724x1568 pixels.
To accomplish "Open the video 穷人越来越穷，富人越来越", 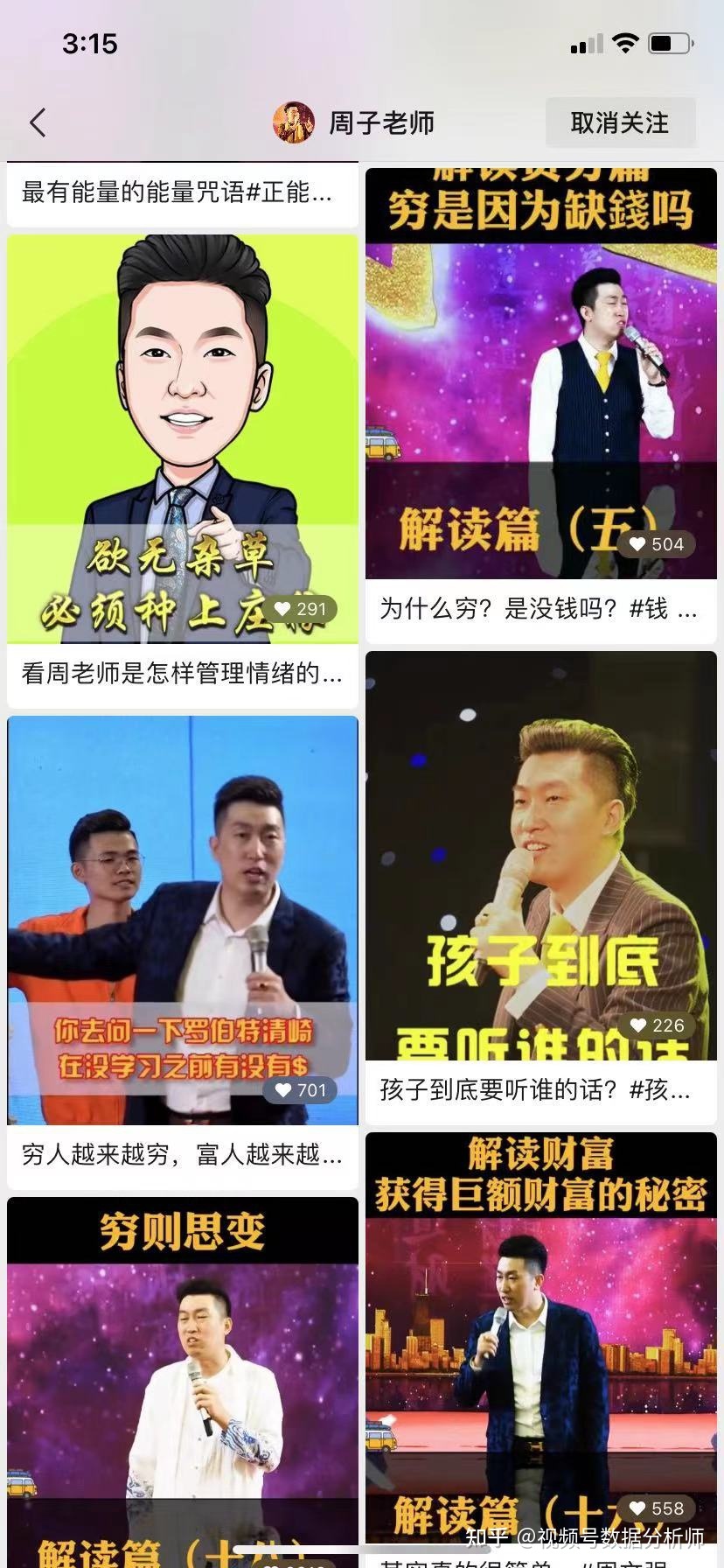I will [x=182, y=920].
